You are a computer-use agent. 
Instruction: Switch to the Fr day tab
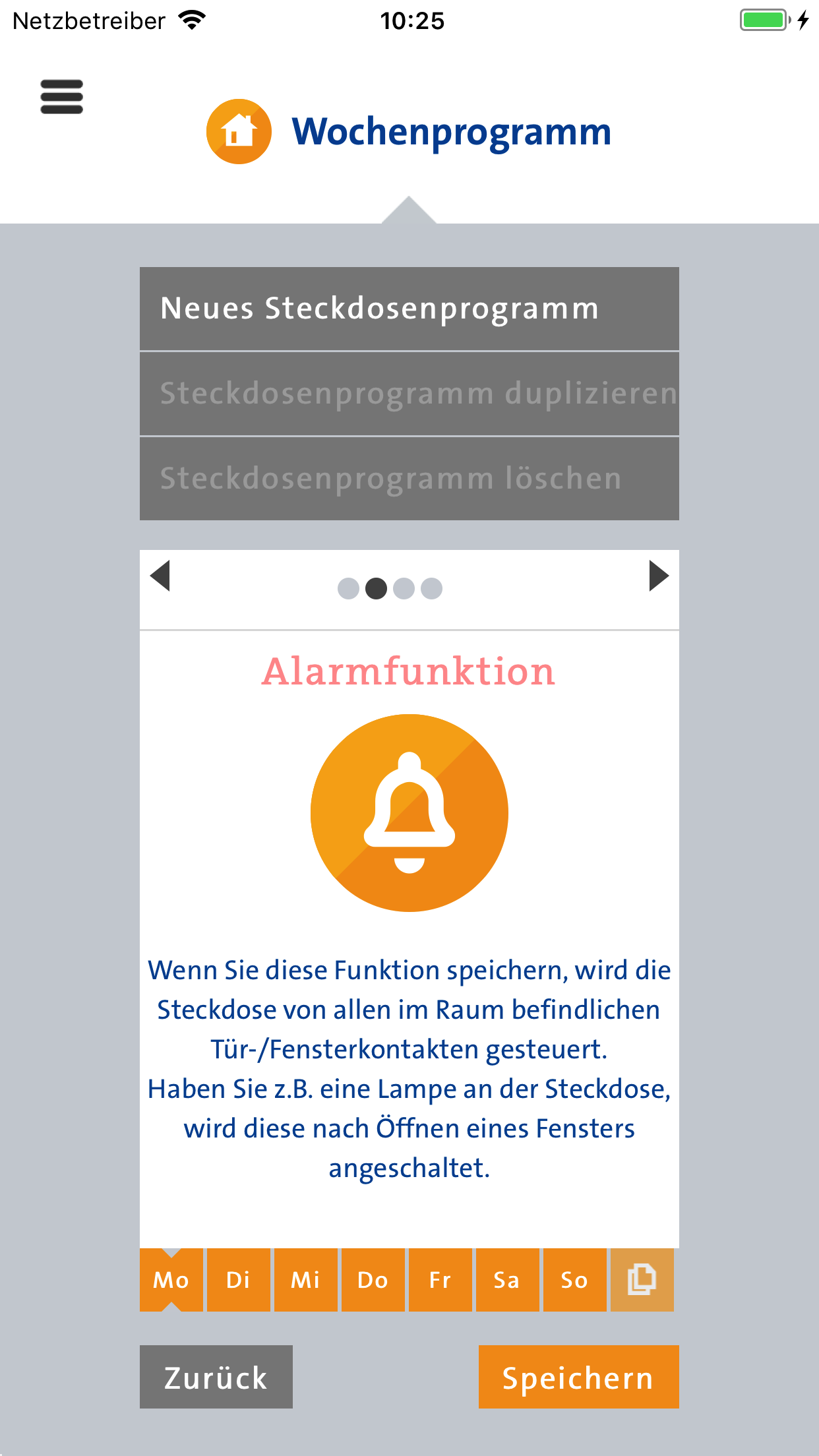[x=440, y=1280]
